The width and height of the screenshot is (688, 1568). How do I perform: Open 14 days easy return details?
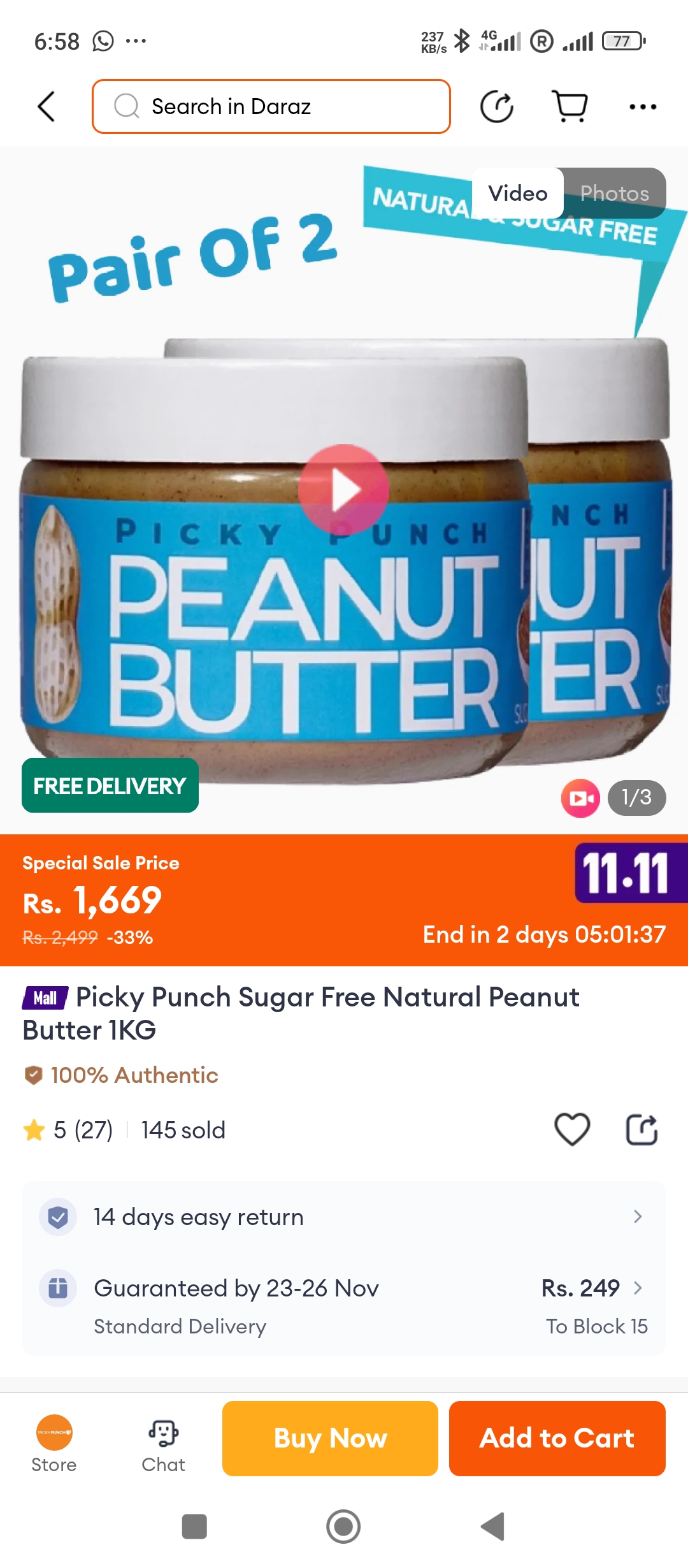click(344, 1217)
